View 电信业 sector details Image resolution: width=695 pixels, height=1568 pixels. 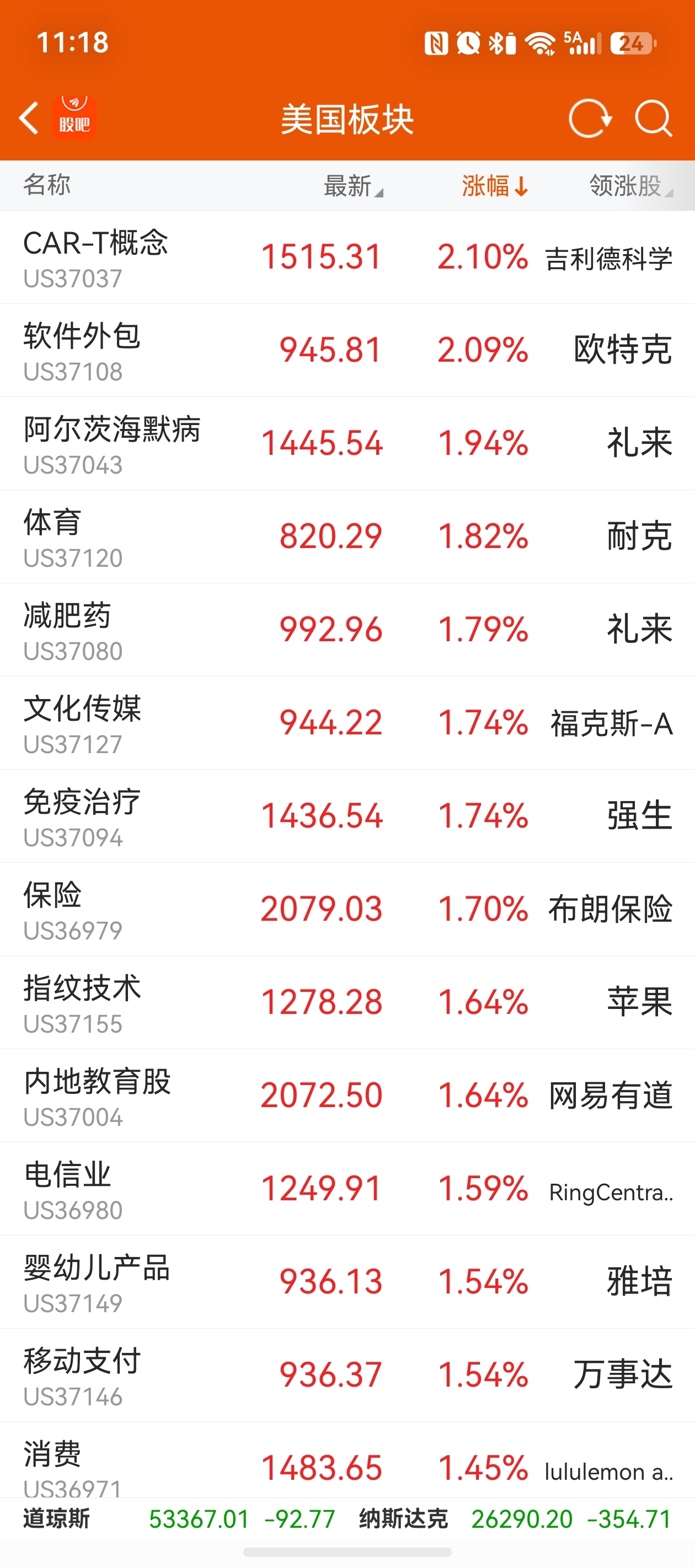pos(347,1189)
